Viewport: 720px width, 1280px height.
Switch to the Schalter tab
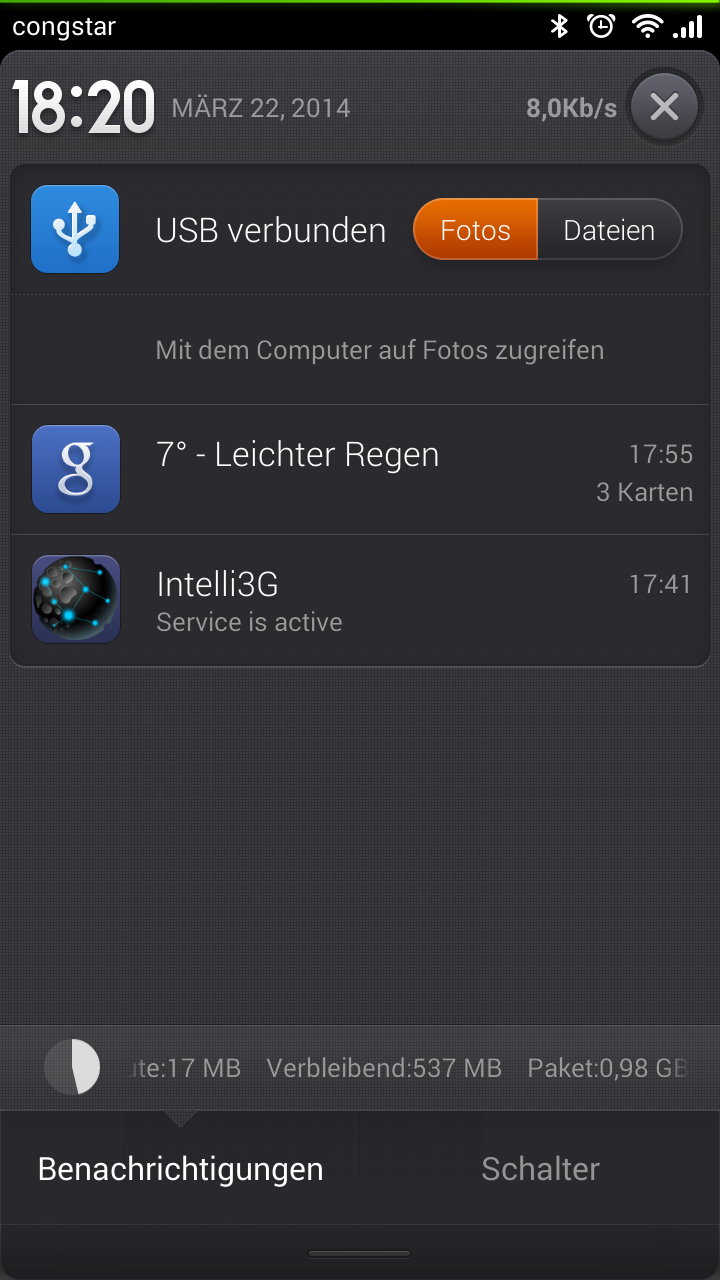(540, 1168)
